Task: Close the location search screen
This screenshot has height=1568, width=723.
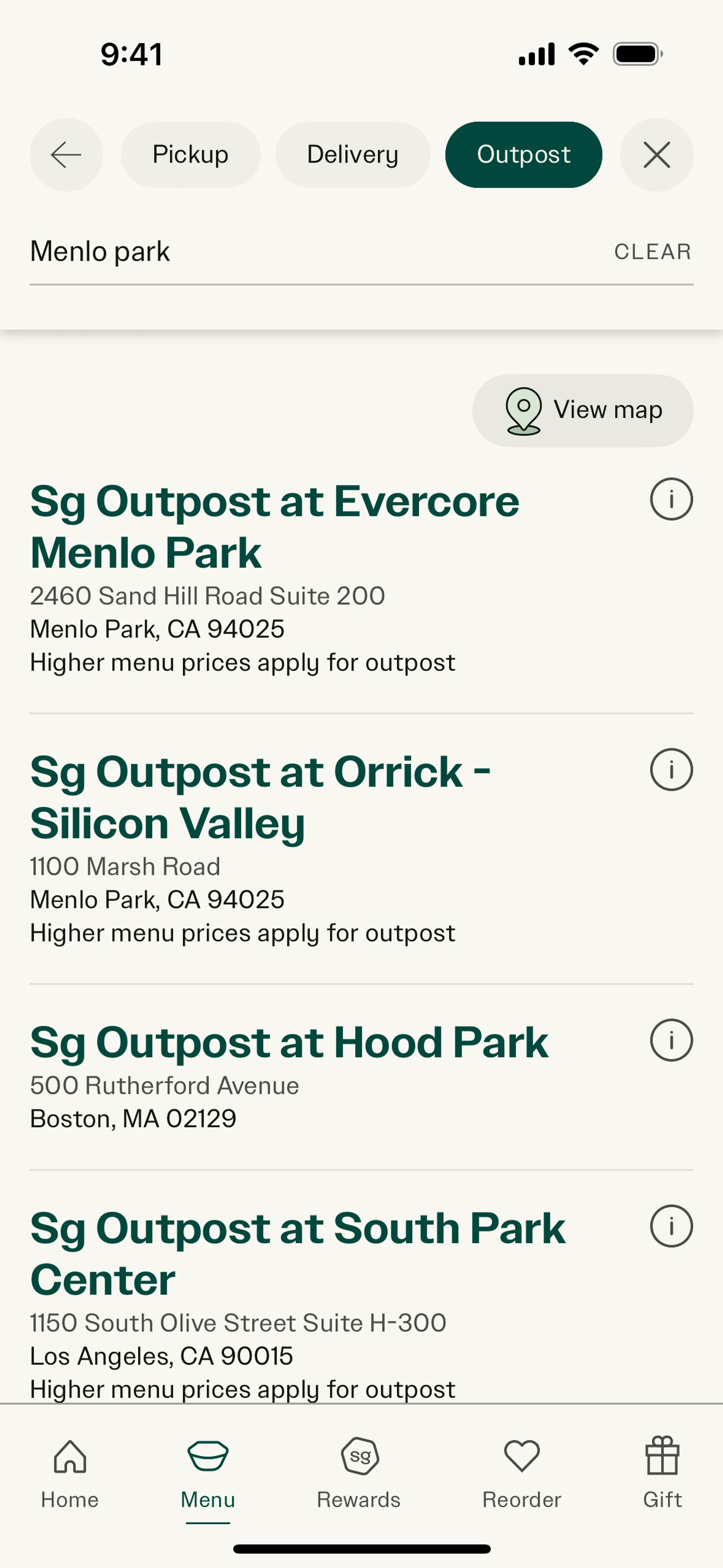Action: coord(656,154)
